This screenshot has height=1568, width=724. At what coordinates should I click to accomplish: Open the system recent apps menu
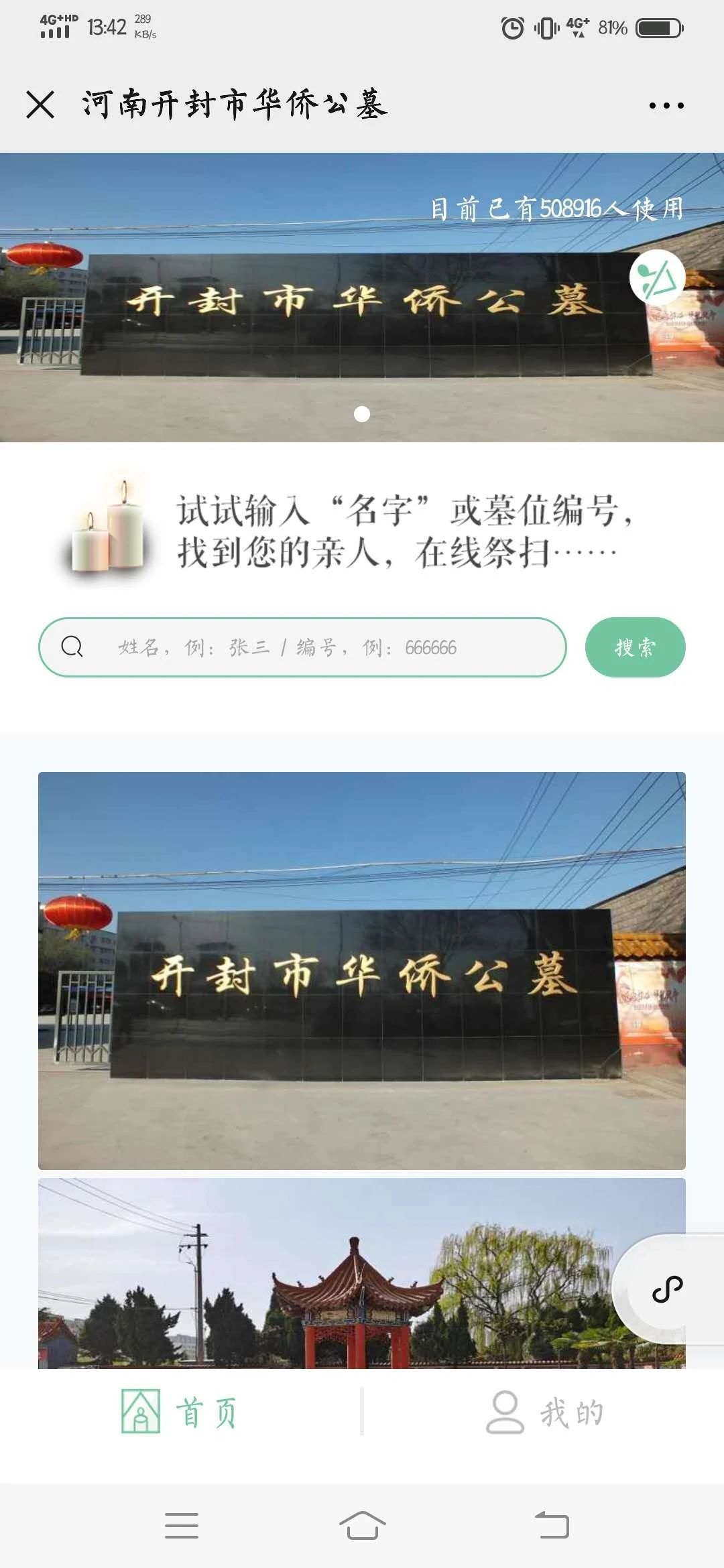[182, 1525]
